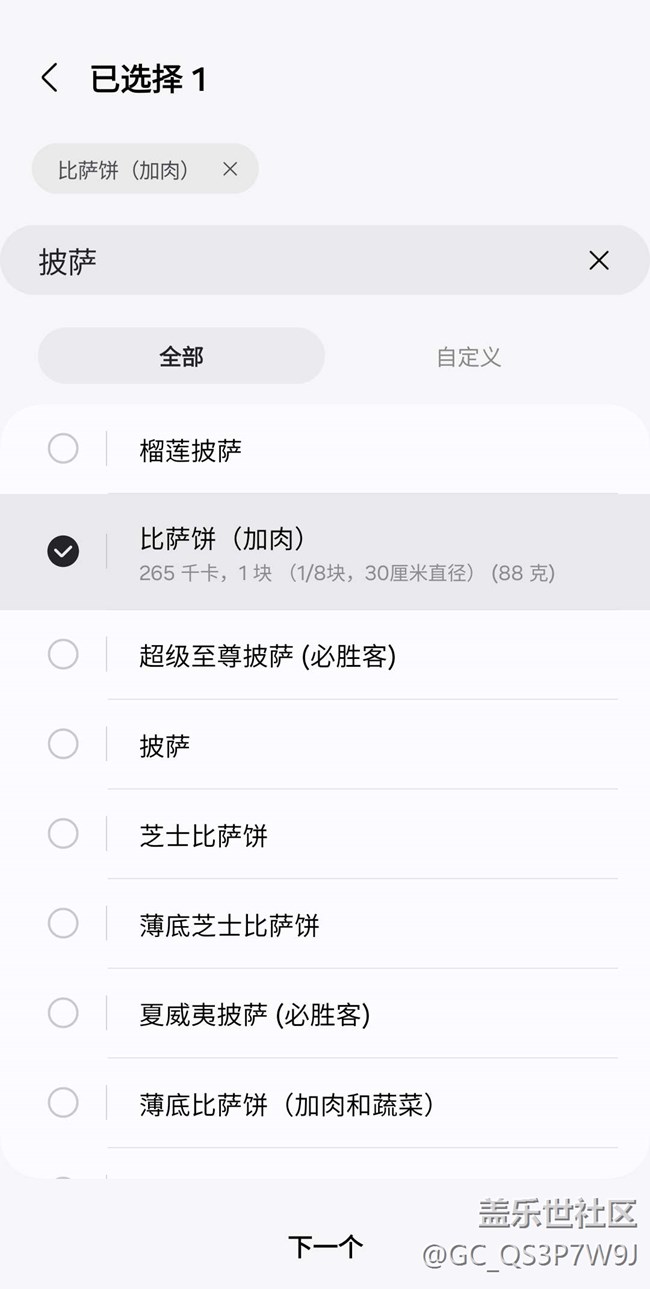
Task: Tap 下一个 to continue
Action: coord(325,1246)
